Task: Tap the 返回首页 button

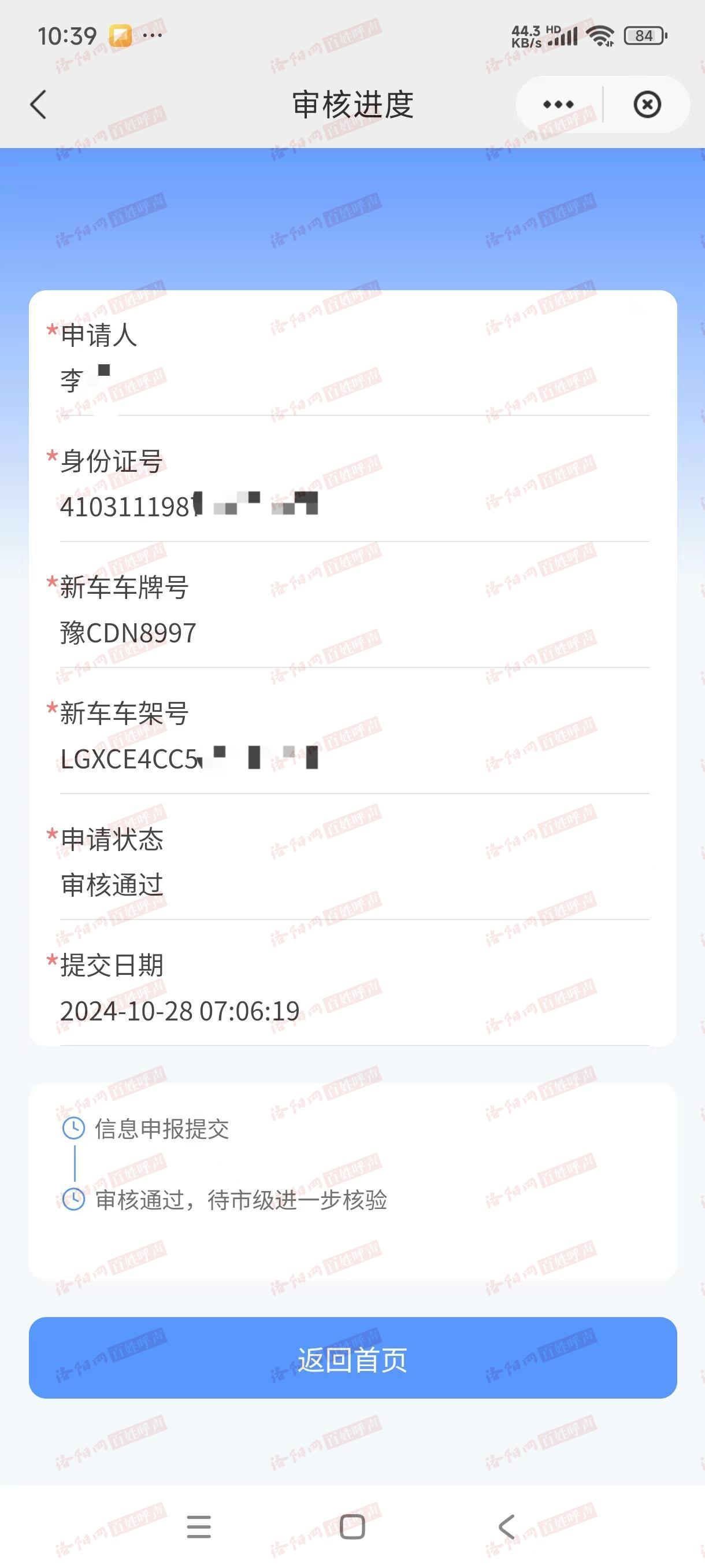Action: 352,1359
